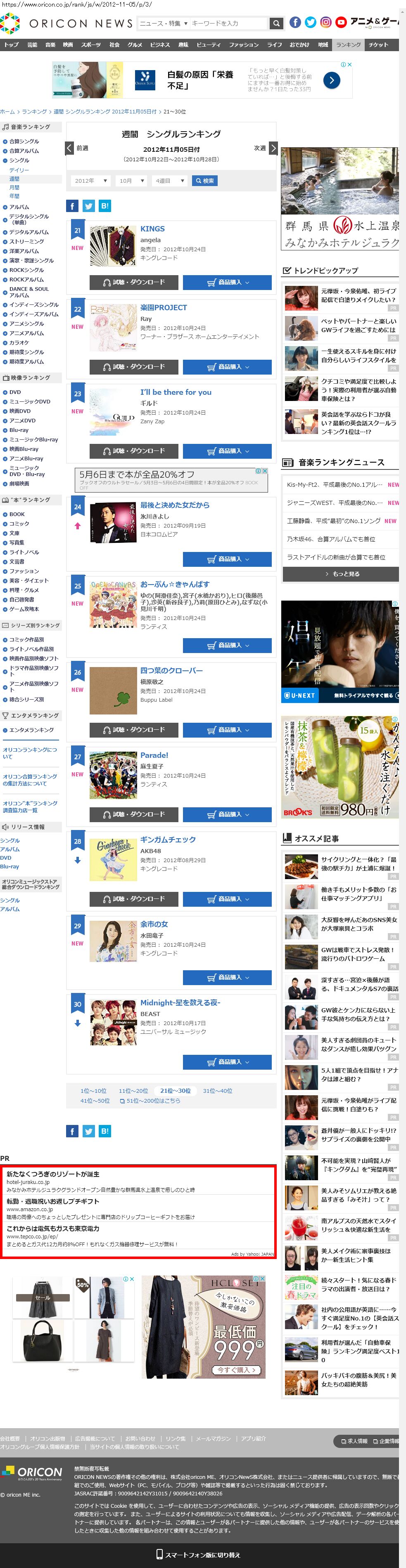Tap the もっと見る button under music news
This screenshot has height=1568, width=406.
[341, 573]
